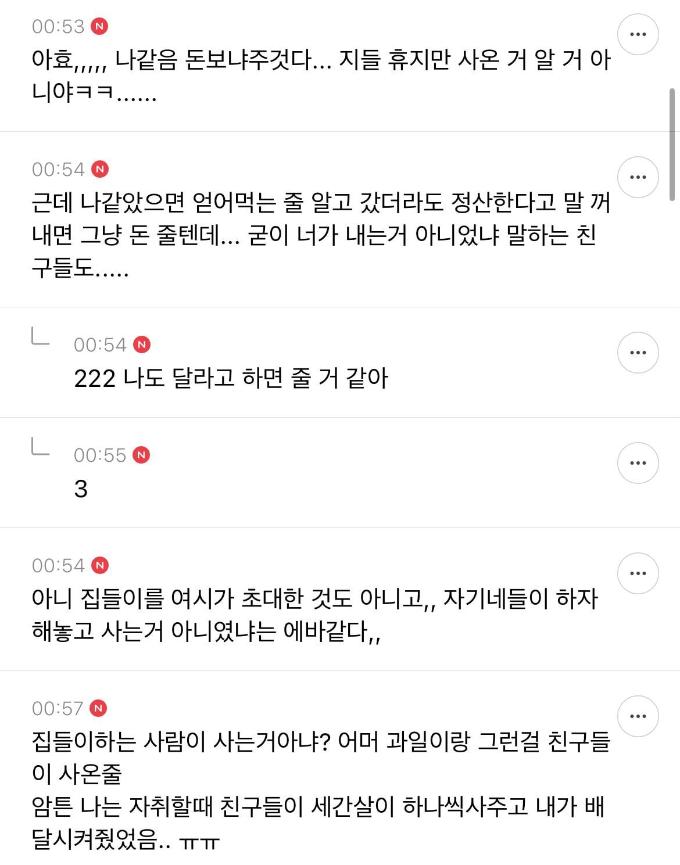Open options menu for the 00:53 comment

[638, 35]
